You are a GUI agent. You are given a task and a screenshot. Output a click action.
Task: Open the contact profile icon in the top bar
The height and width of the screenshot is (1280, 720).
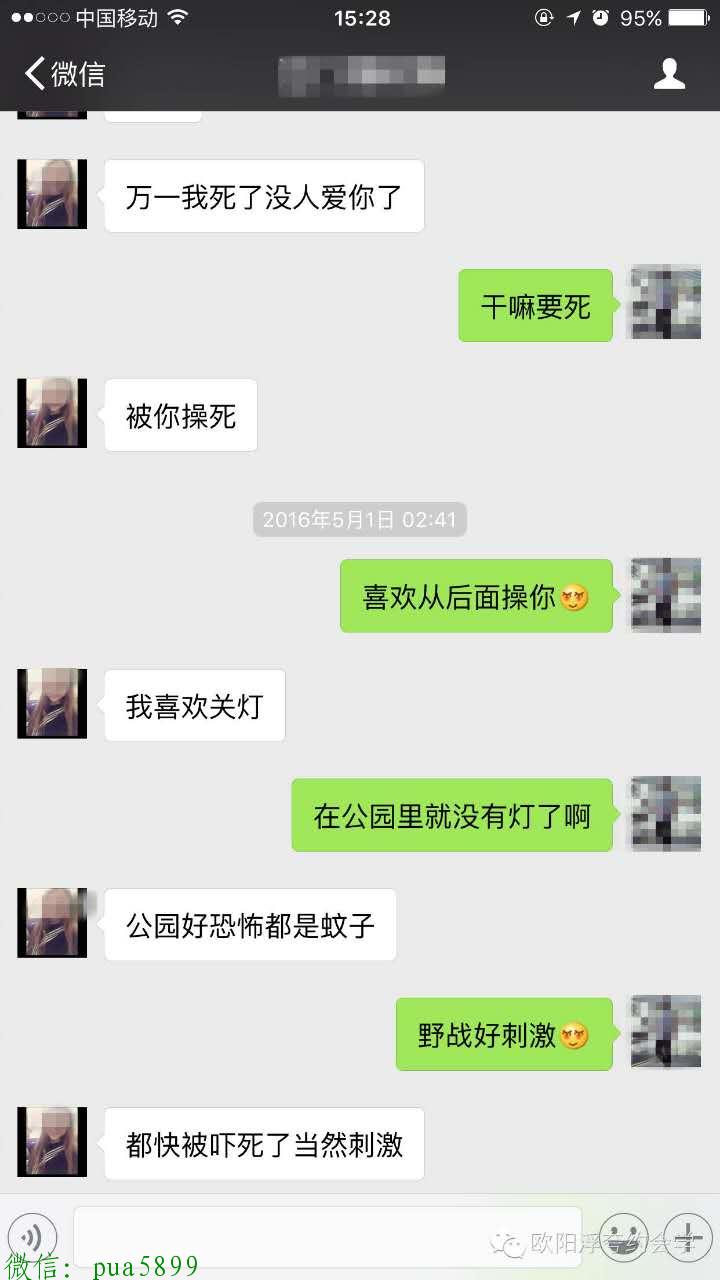coord(669,74)
